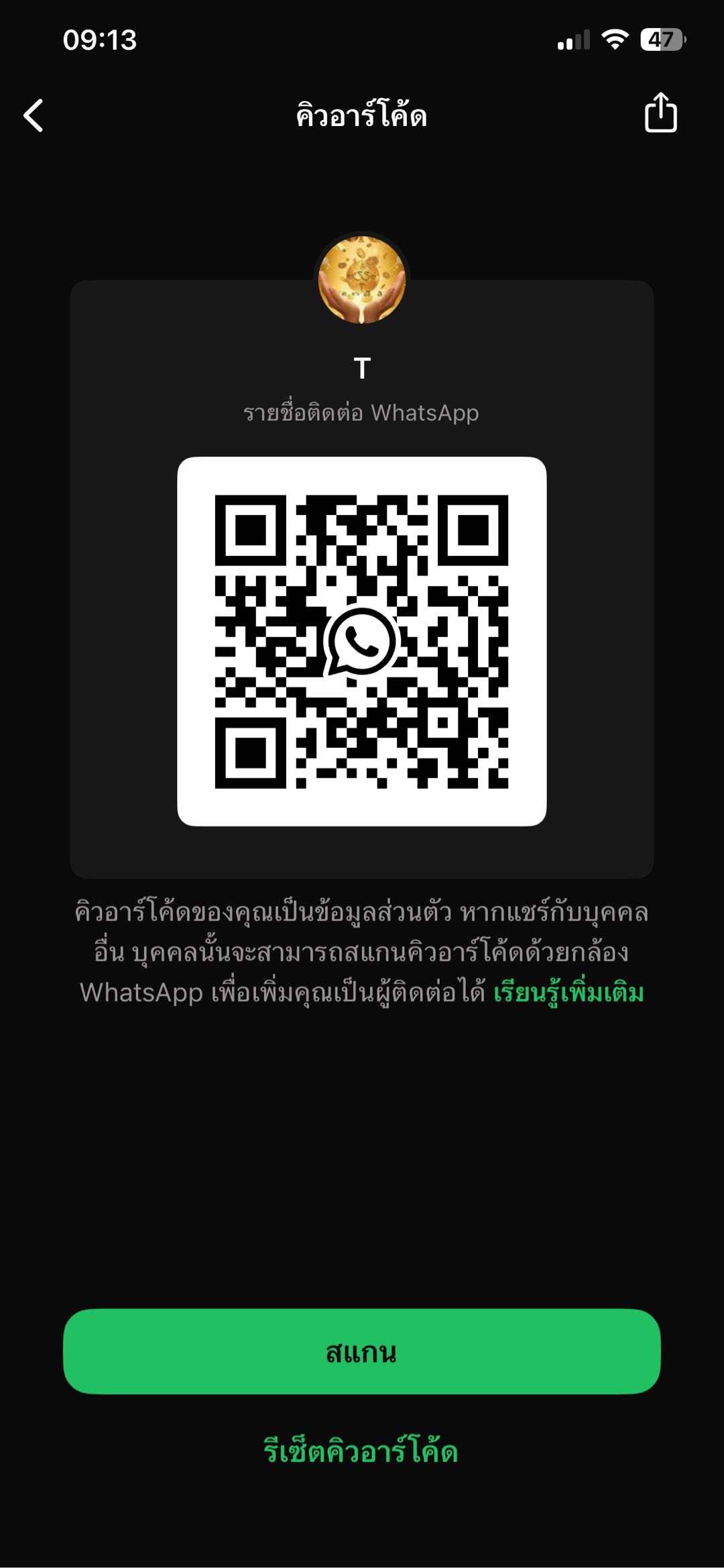The height and width of the screenshot is (1568, 724).
Task: Go back from the QR code screen
Action: click(34, 115)
